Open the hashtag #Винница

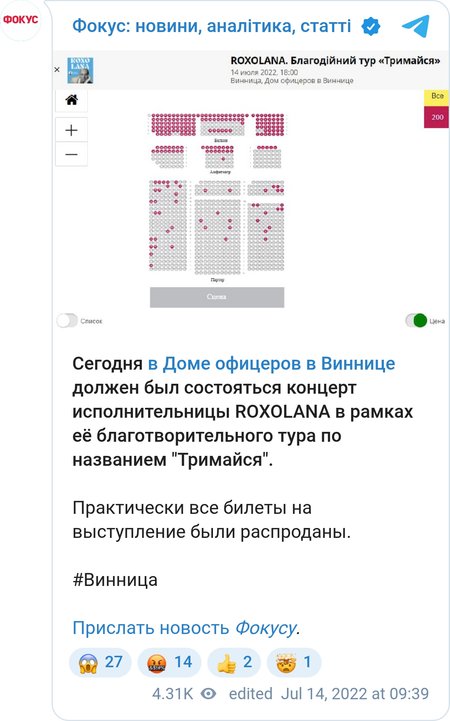(115, 580)
